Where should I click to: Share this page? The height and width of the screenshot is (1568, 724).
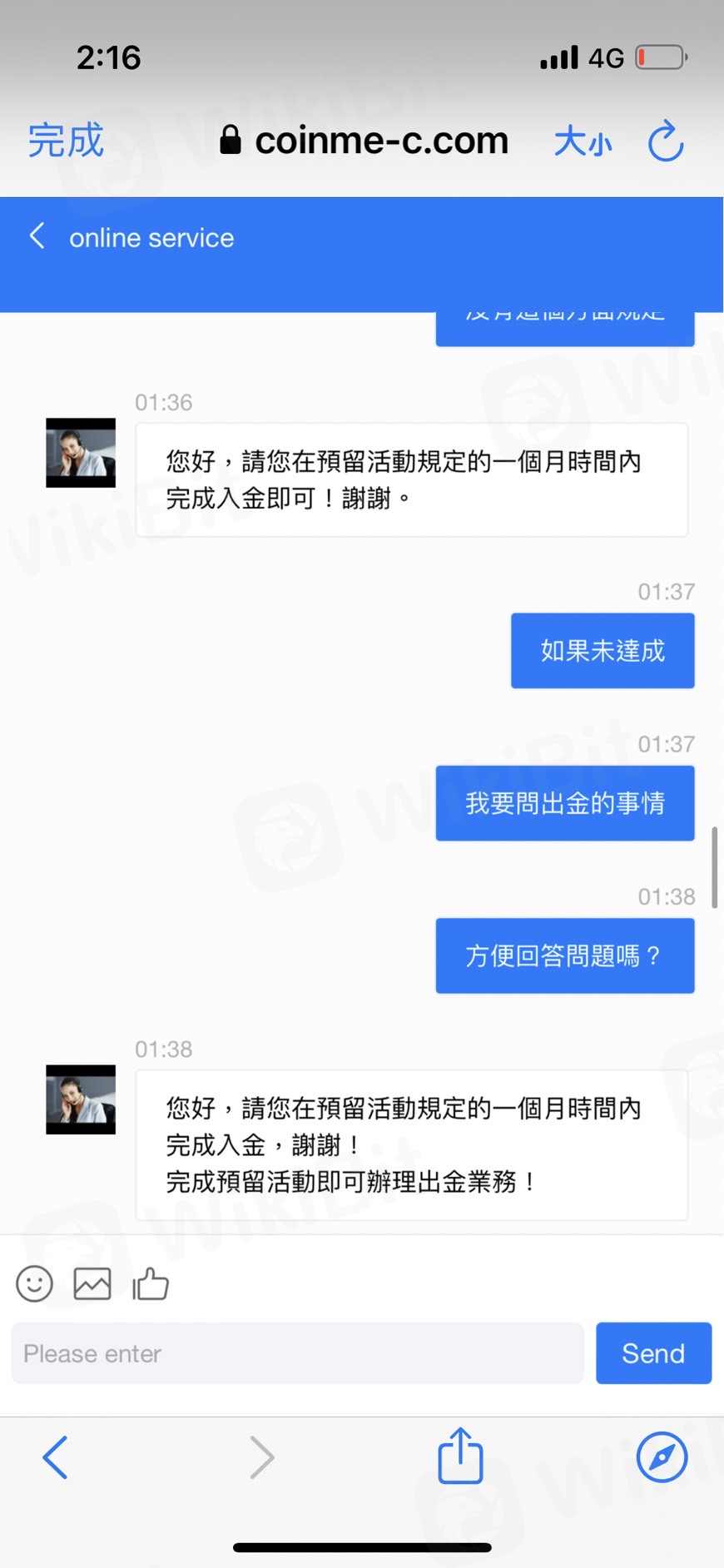460,1456
